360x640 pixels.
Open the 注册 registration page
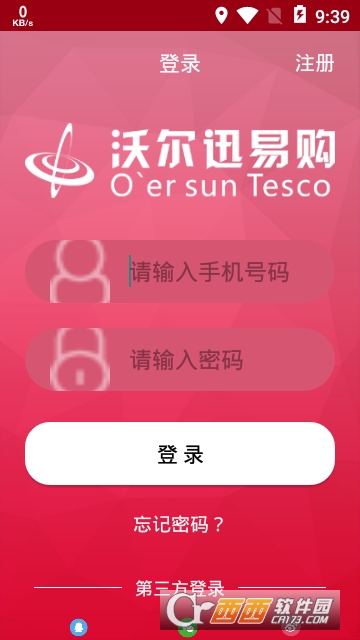click(x=315, y=63)
